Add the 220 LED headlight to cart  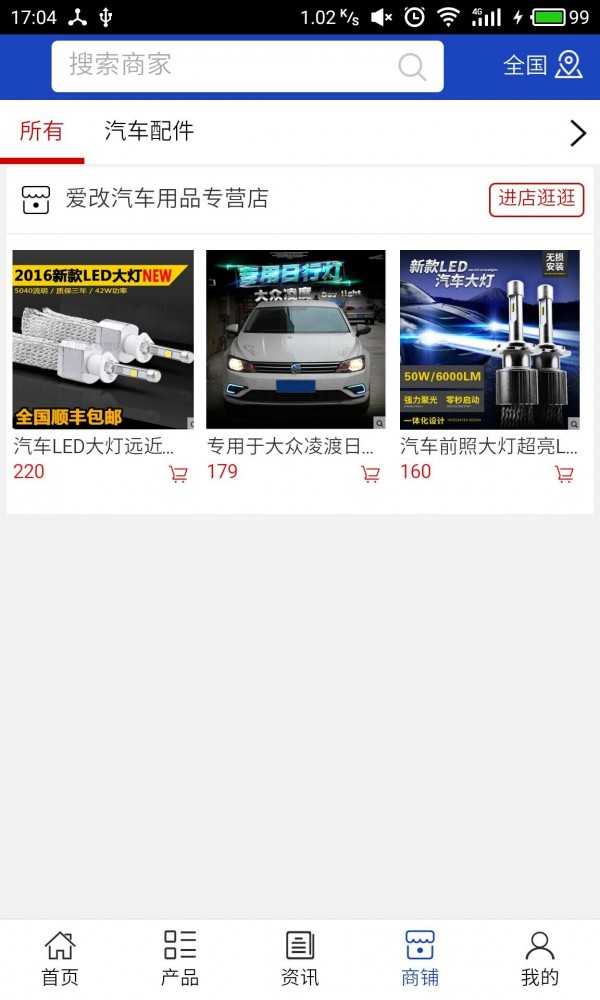click(x=178, y=474)
